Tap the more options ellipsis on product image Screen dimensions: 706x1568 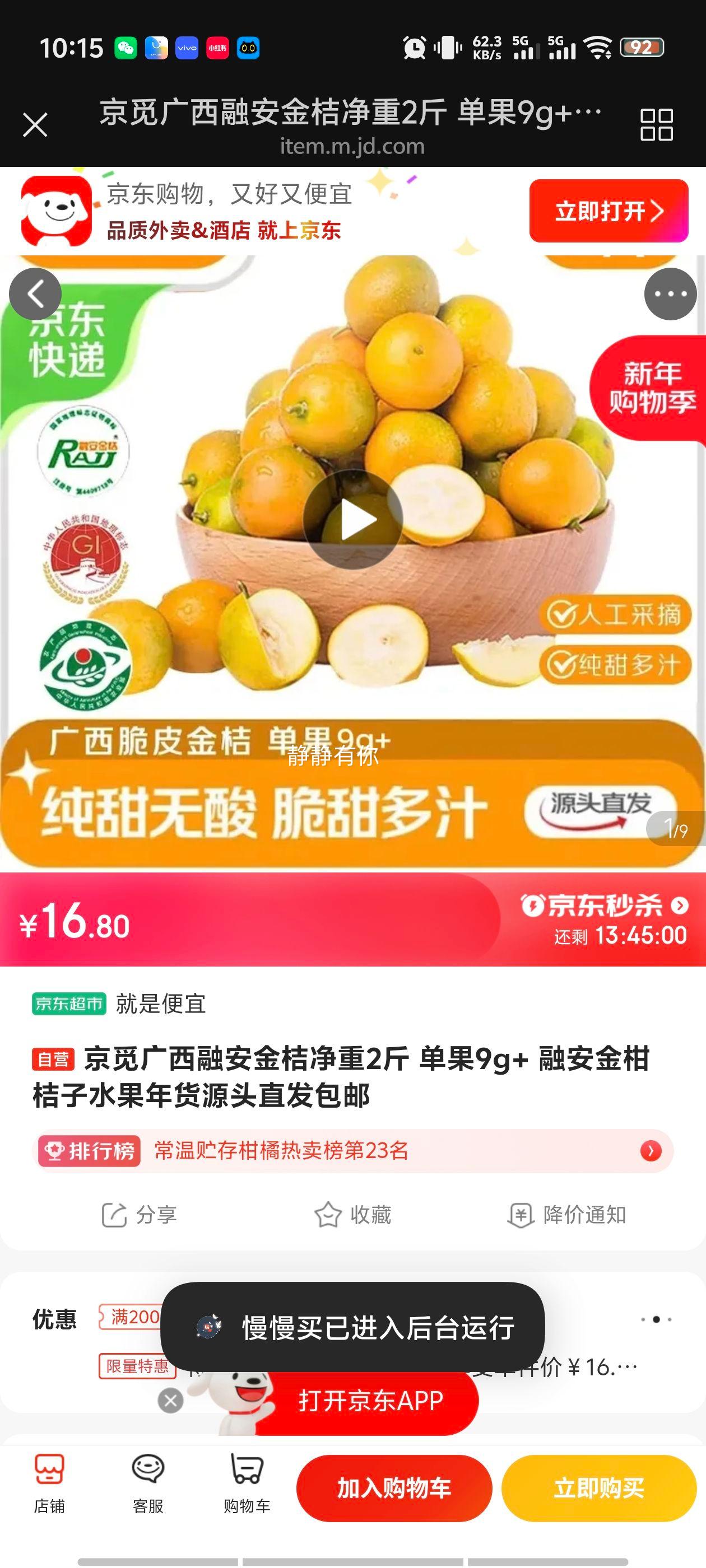pyautogui.click(x=670, y=294)
